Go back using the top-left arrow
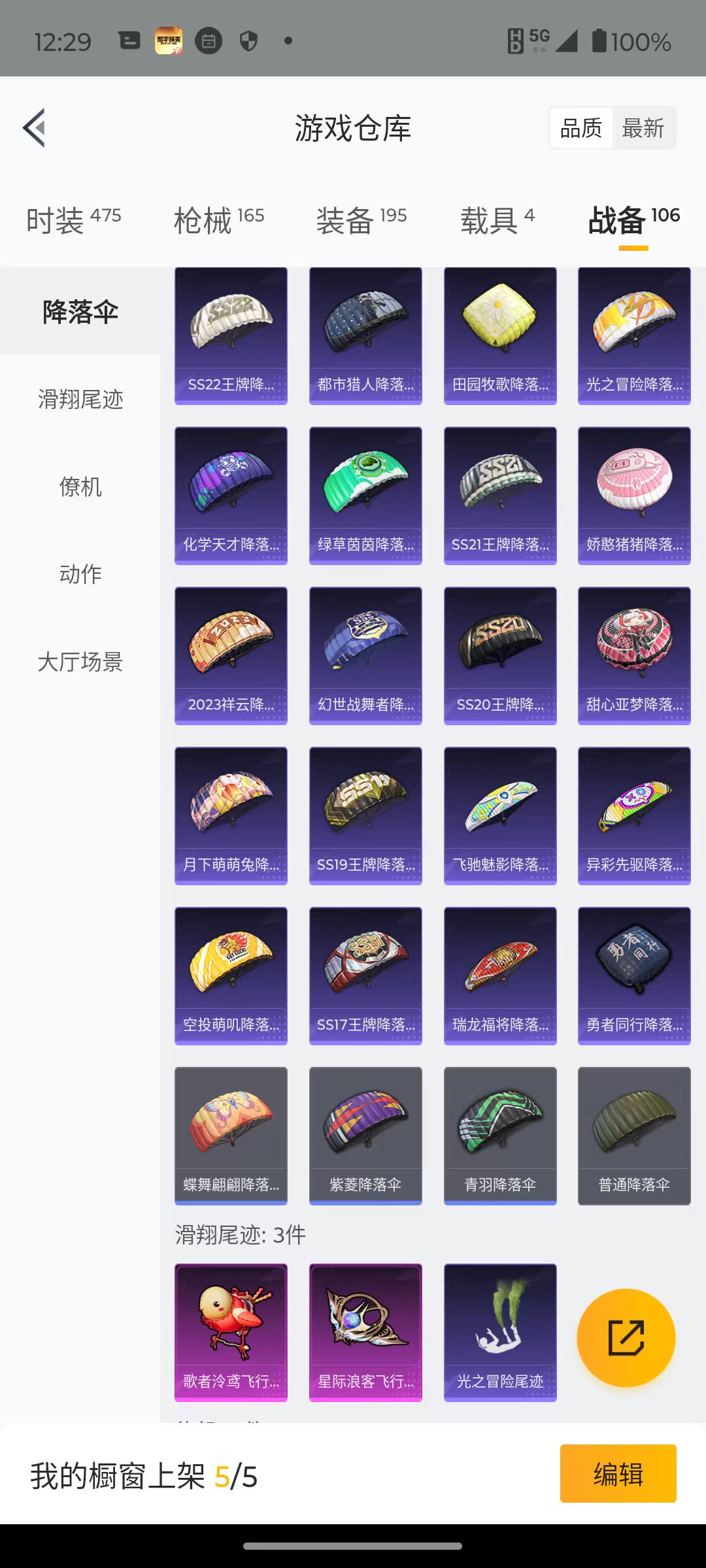 coord(35,128)
